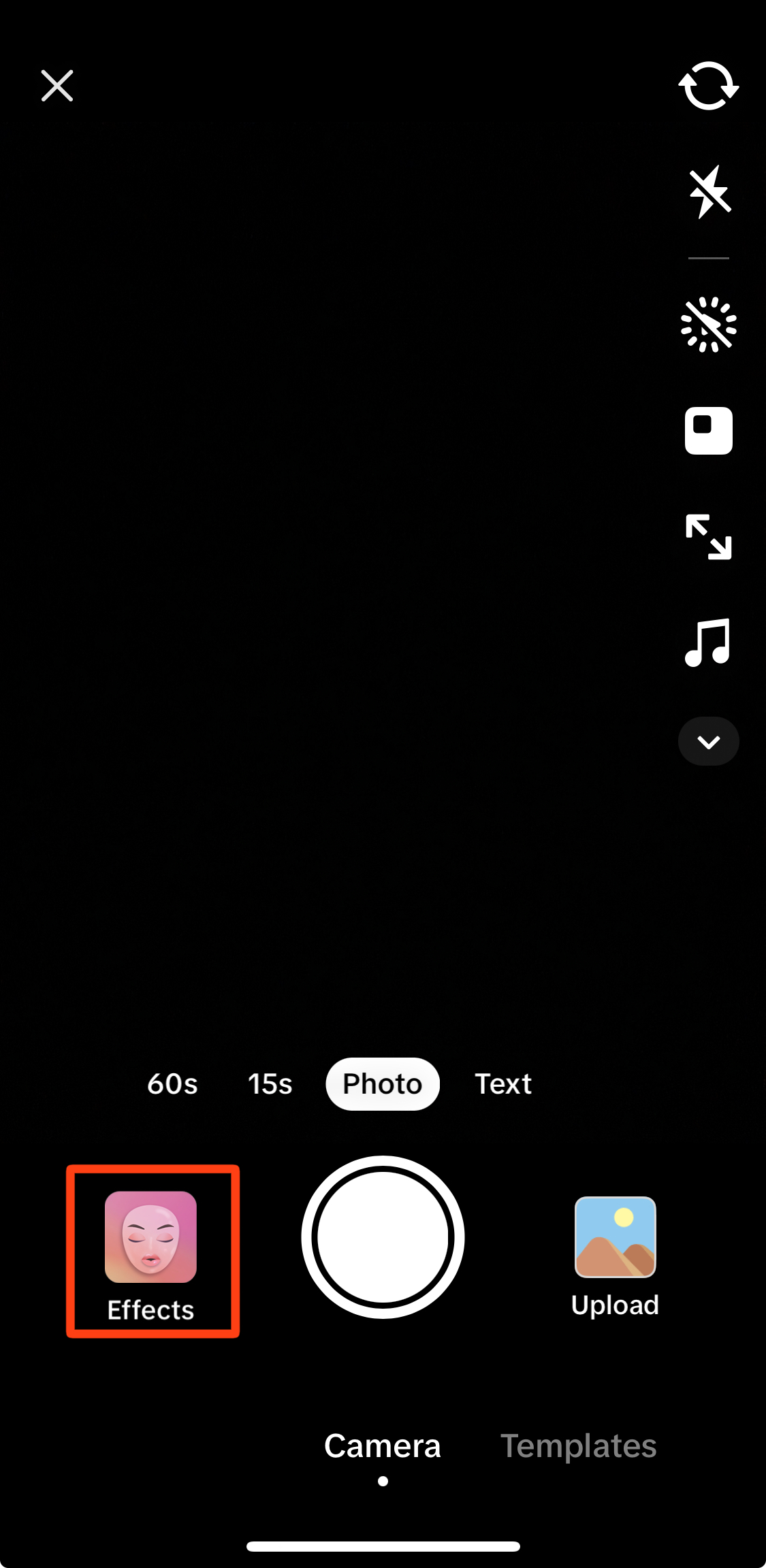Tap the shutter button
The image size is (766, 1568).
click(383, 1237)
